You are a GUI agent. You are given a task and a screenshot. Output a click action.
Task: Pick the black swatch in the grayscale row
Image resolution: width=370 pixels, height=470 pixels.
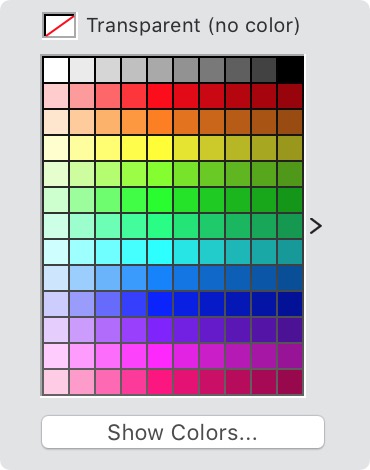pyautogui.click(x=290, y=70)
